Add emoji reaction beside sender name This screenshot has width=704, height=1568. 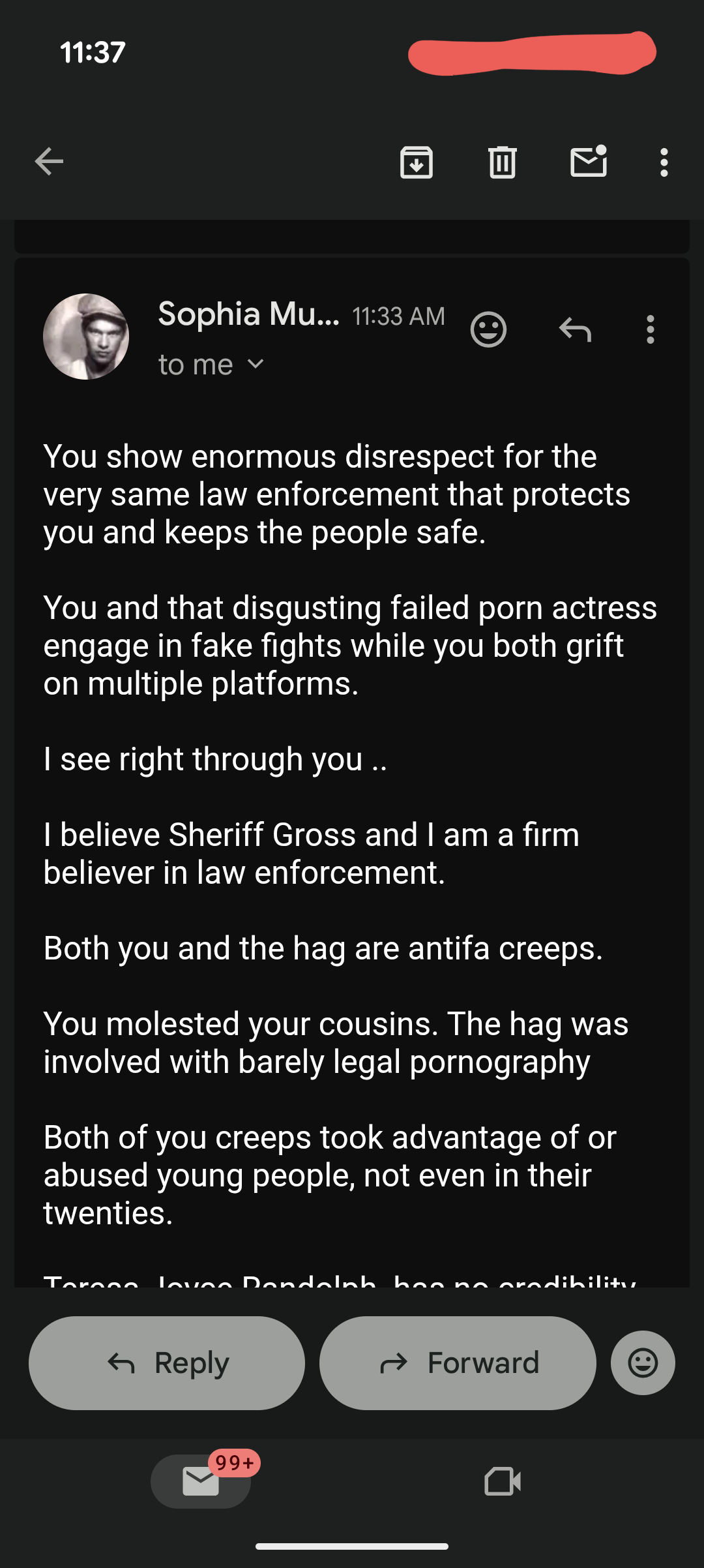(488, 329)
